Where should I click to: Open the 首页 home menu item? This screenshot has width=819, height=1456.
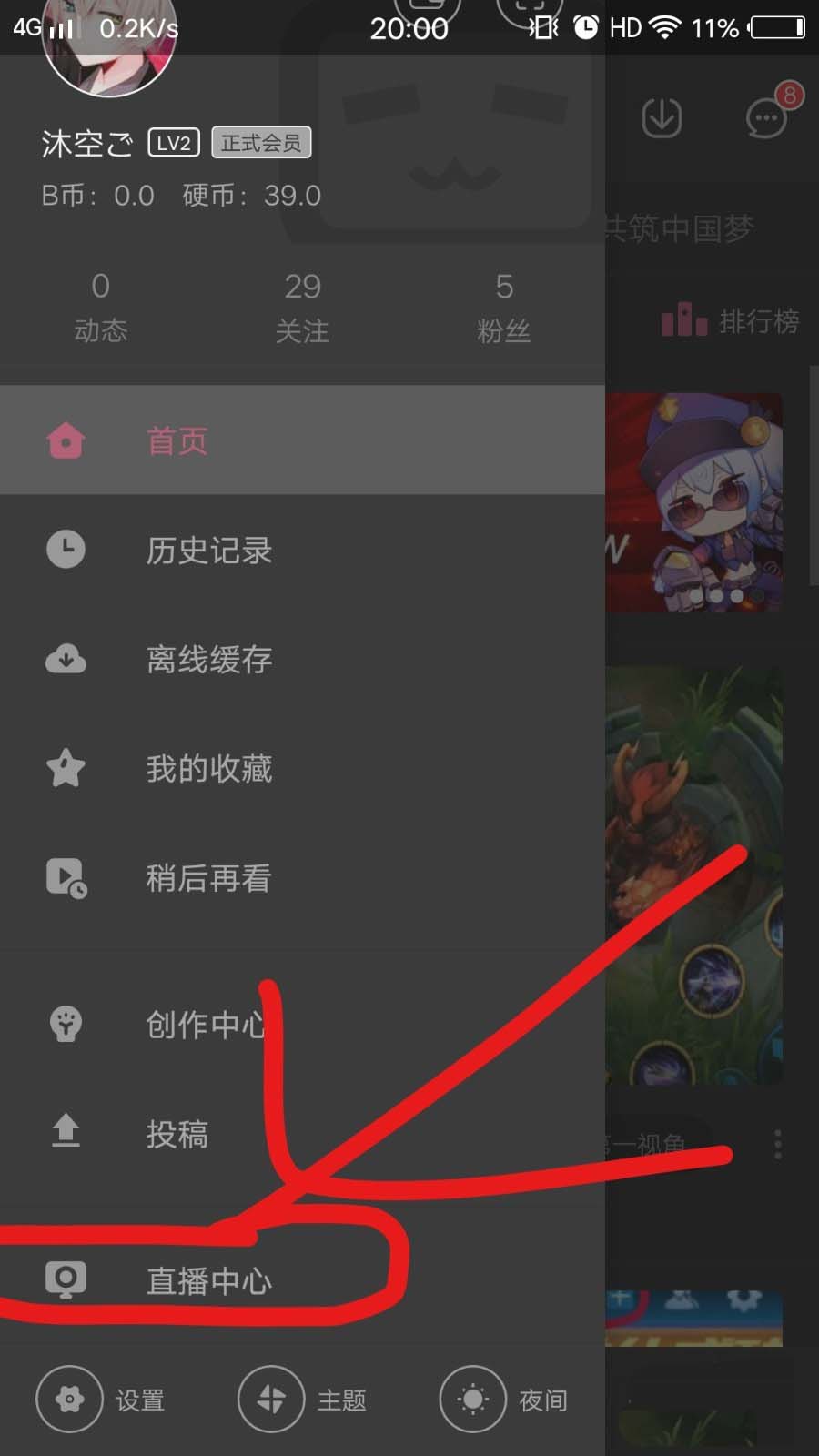tap(177, 441)
